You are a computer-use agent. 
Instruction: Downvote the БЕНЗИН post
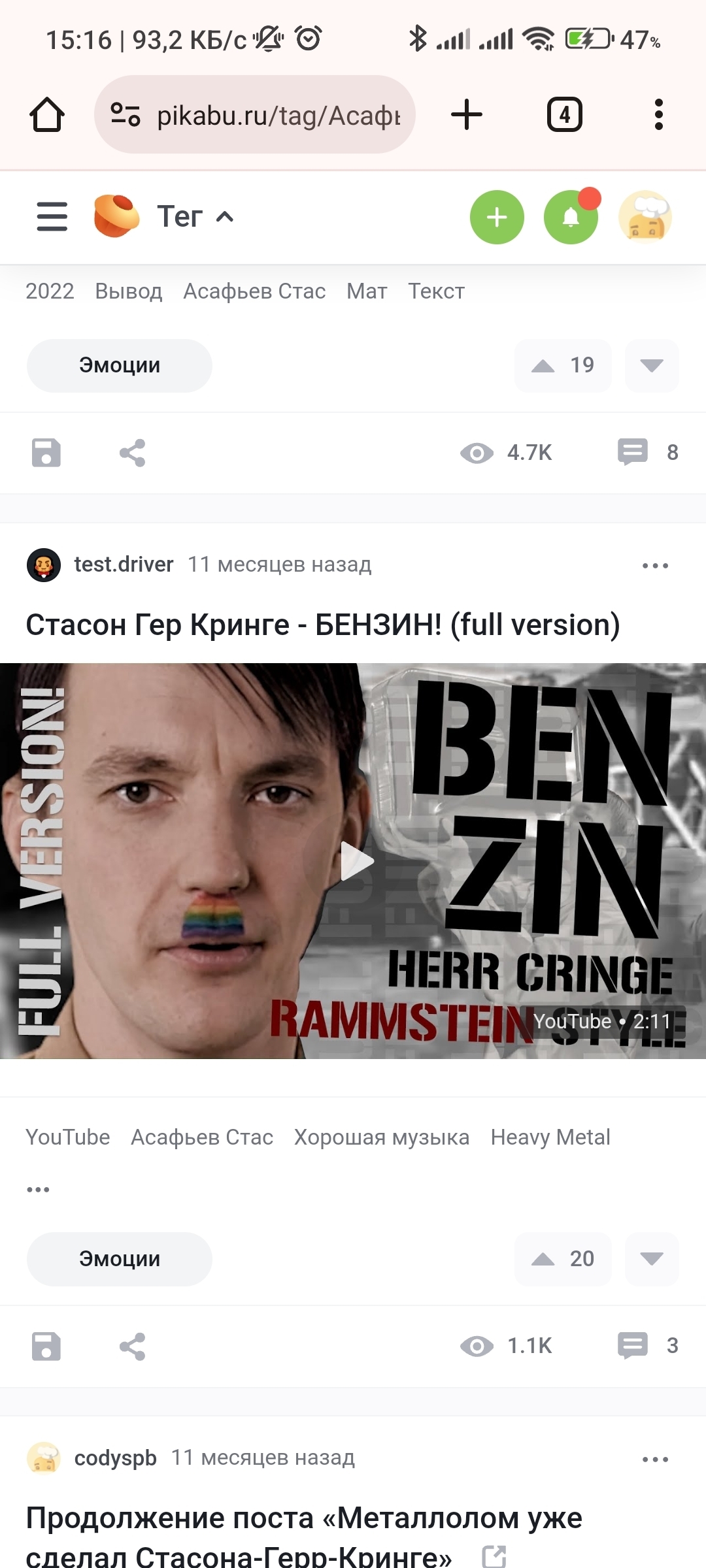click(652, 1259)
